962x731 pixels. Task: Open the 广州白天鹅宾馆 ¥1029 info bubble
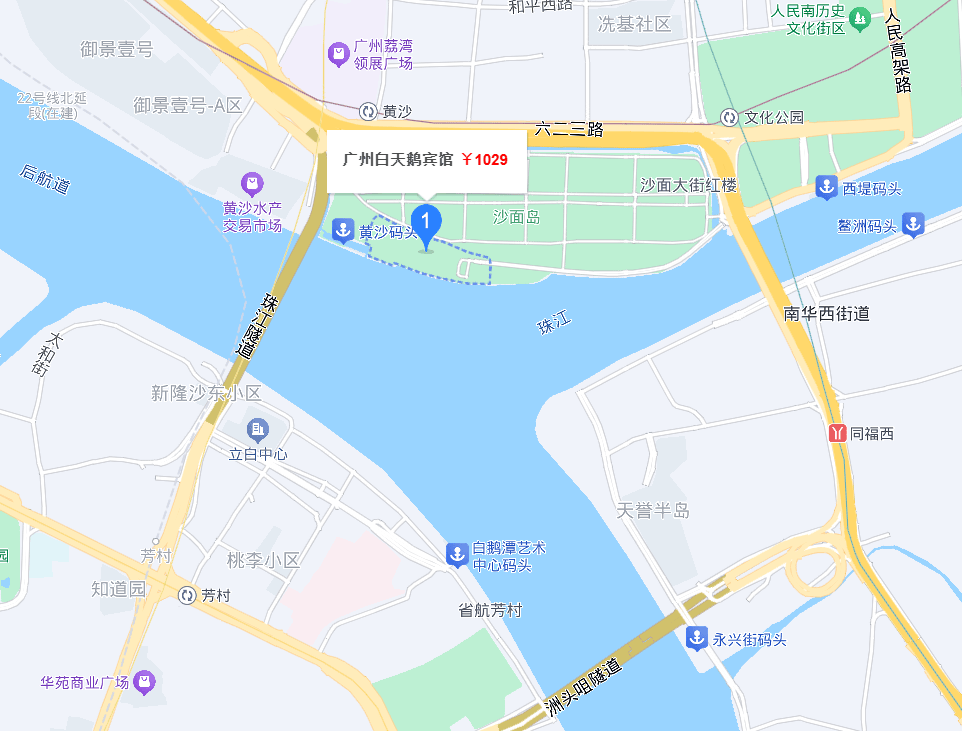pyautogui.click(x=426, y=160)
